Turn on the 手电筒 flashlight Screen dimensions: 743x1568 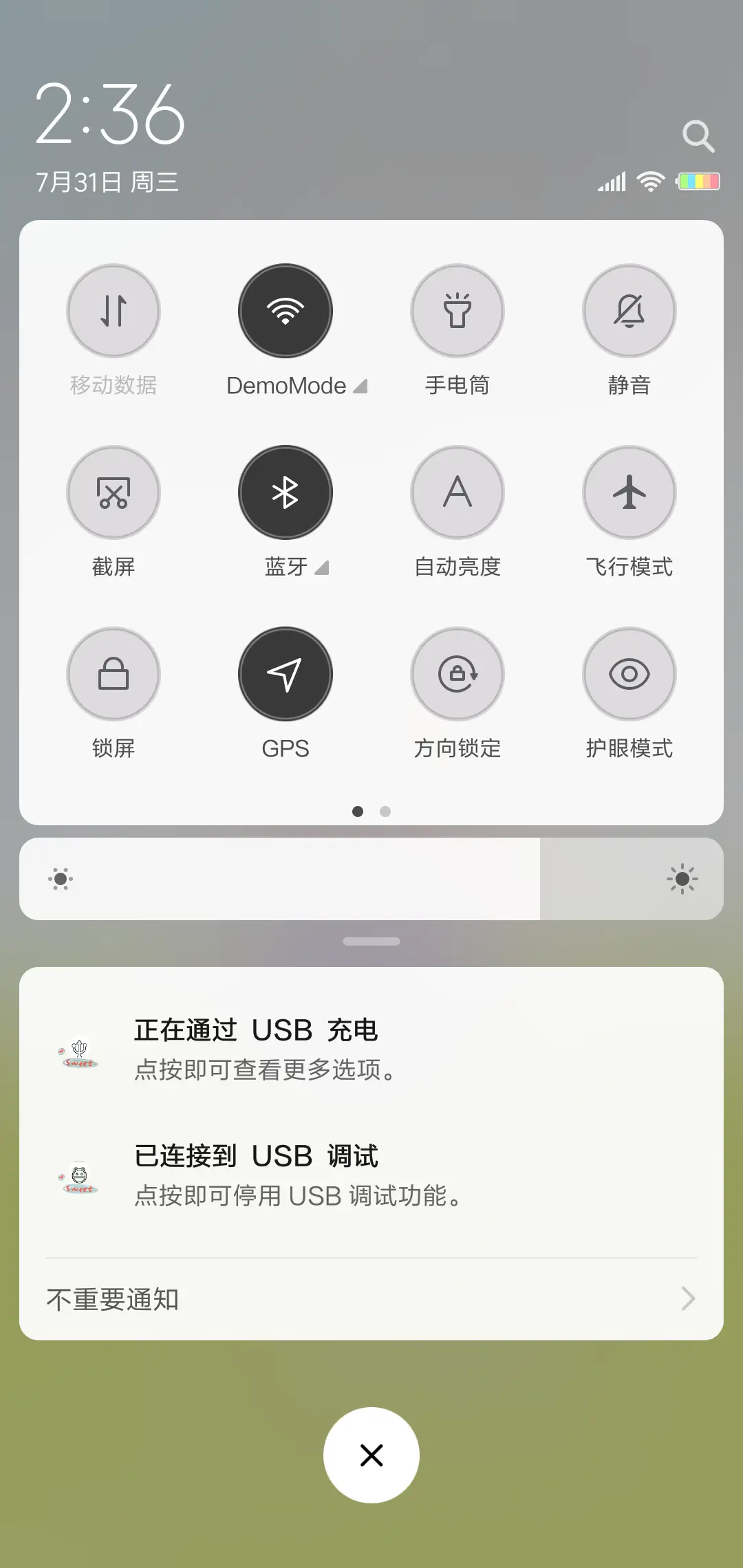(457, 311)
